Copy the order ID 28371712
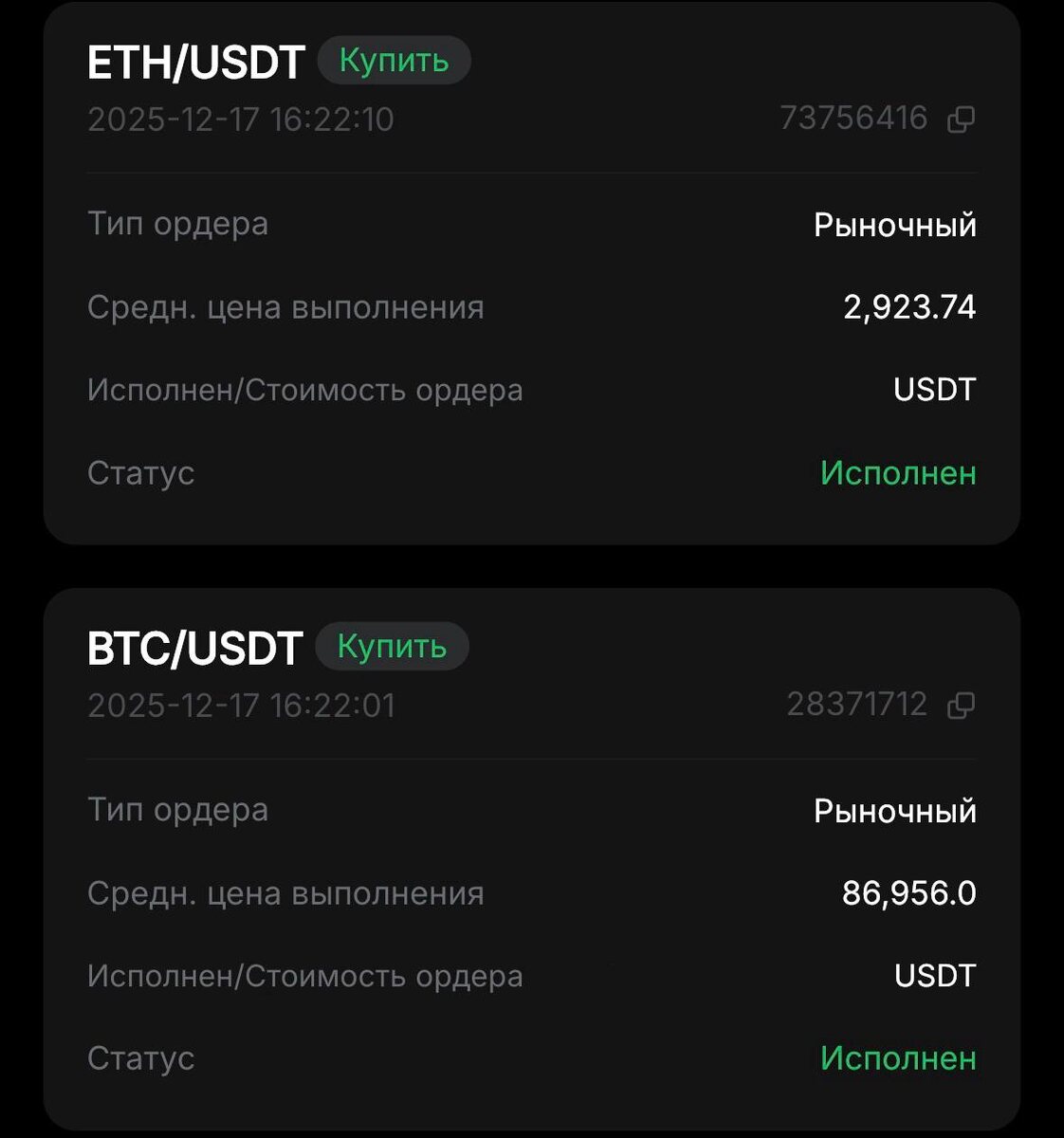This screenshot has width=1064, height=1138. [961, 706]
